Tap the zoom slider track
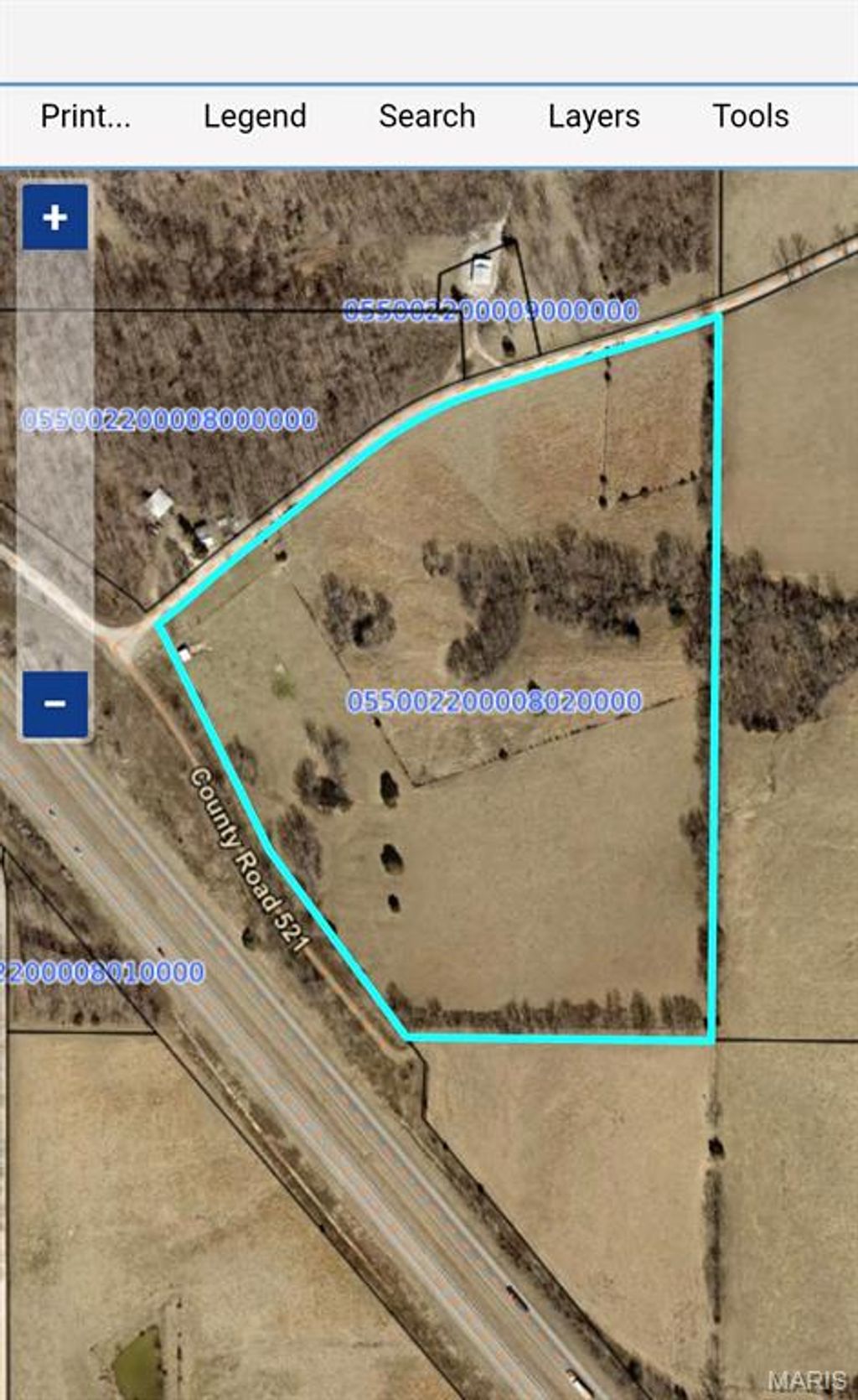 [55, 461]
